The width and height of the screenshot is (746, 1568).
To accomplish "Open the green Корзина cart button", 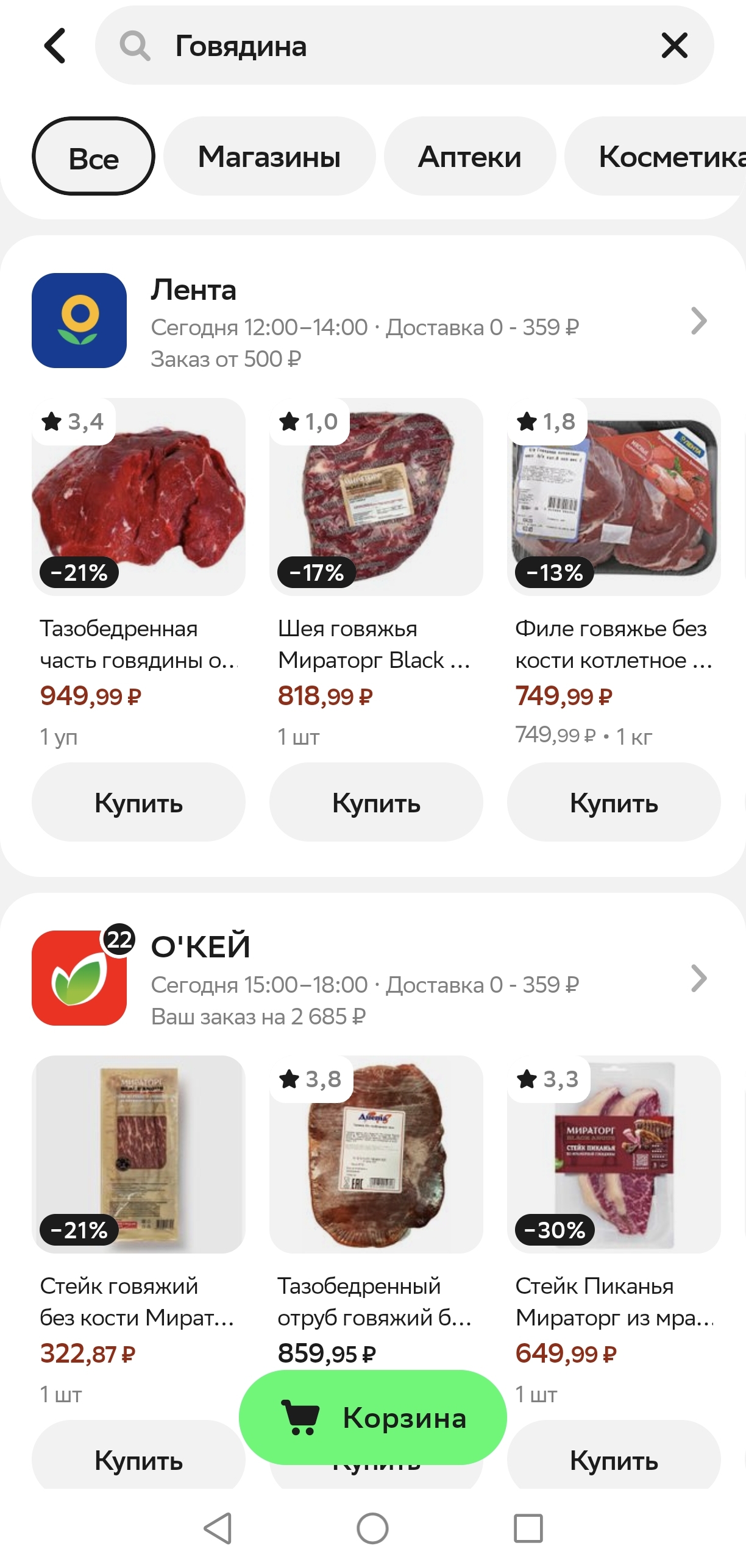I will point(373,1417).
